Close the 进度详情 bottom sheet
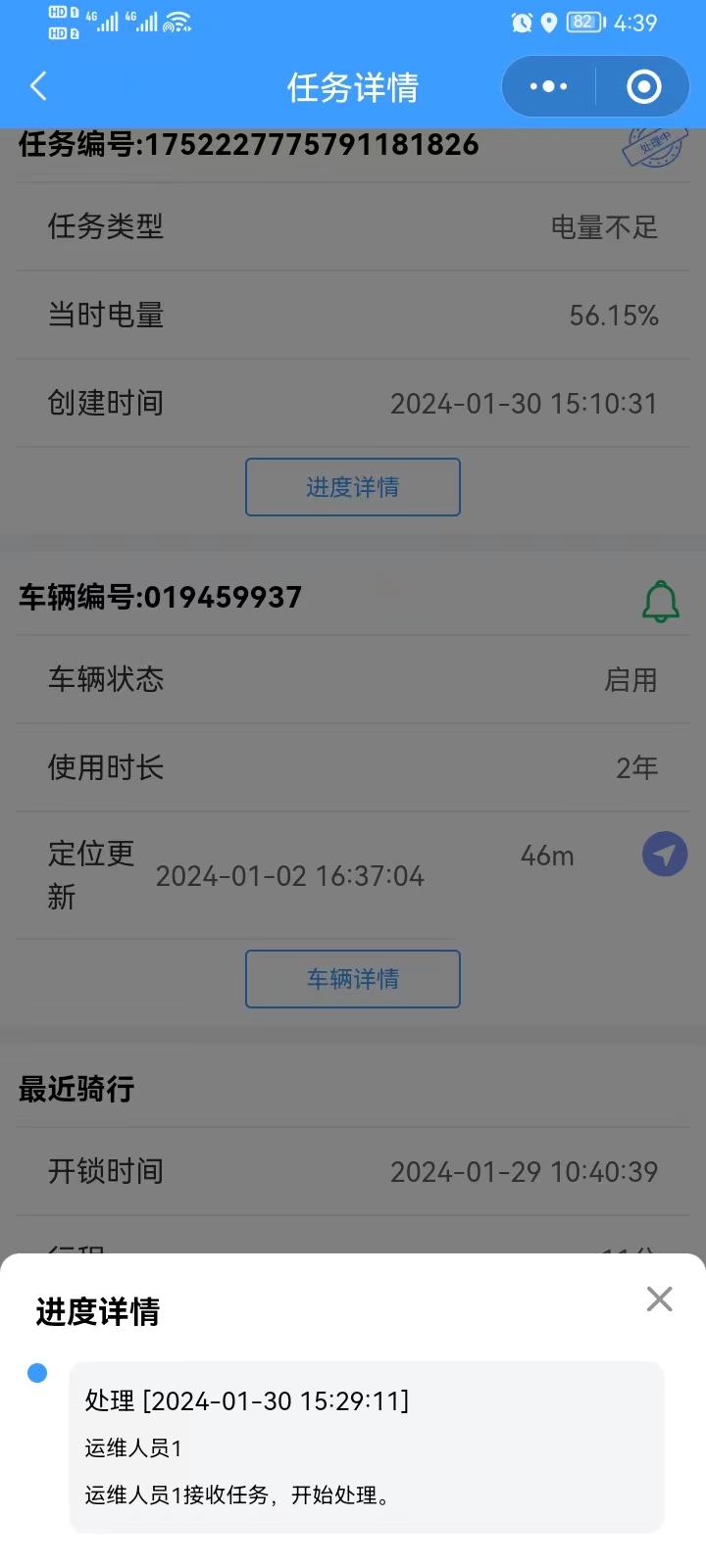The image size is (706, 1568). pos(659,1298)
